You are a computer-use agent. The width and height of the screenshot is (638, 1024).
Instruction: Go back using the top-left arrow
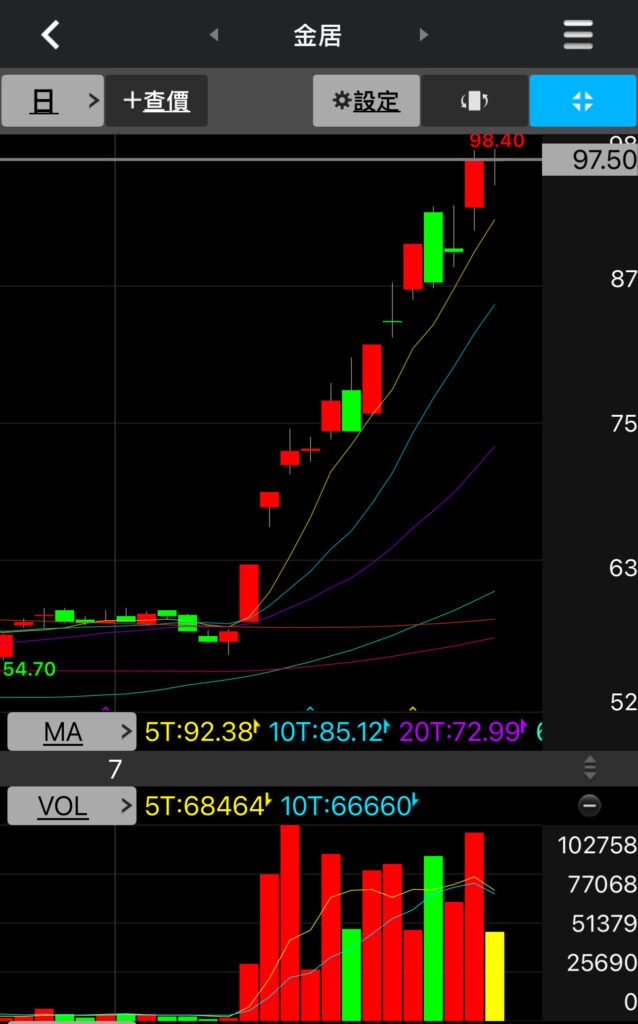[50, 35]
